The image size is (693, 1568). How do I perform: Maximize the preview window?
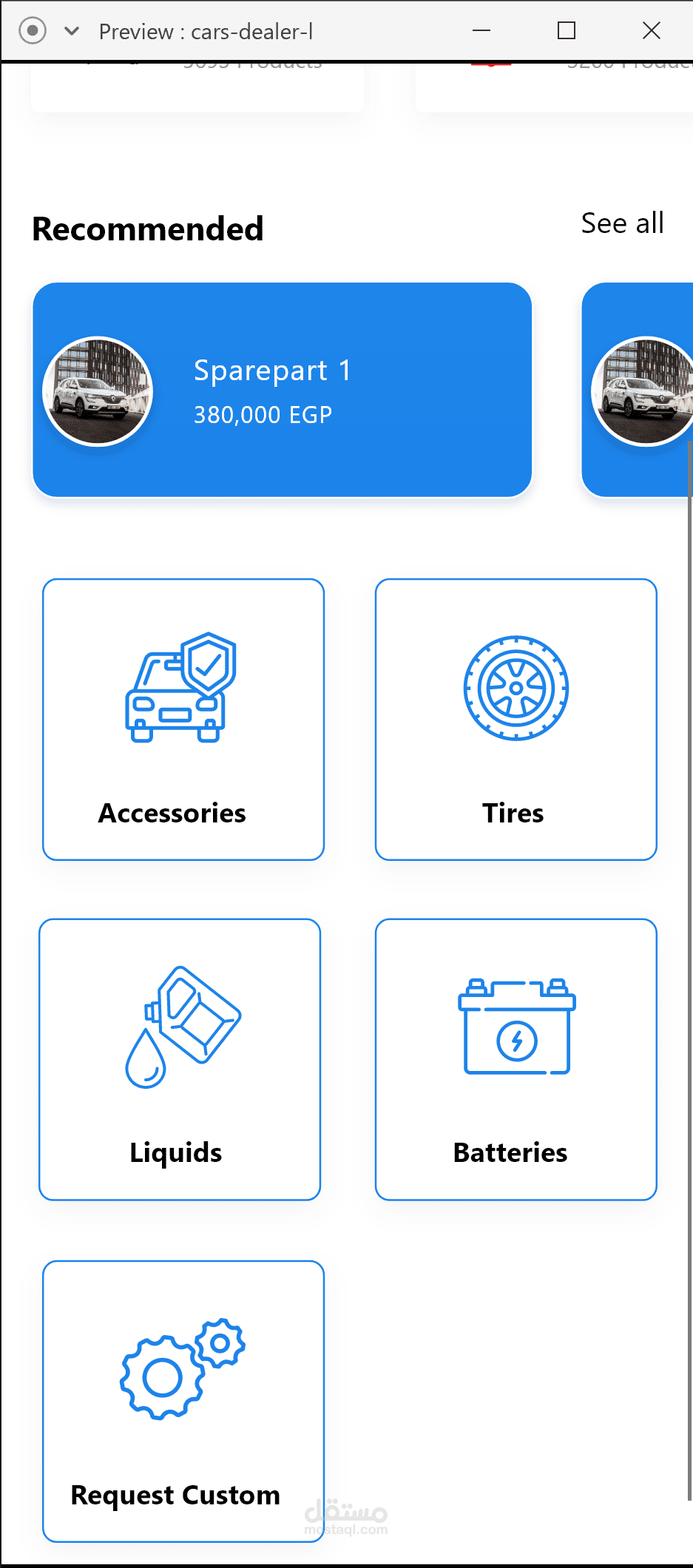(567, 30)
